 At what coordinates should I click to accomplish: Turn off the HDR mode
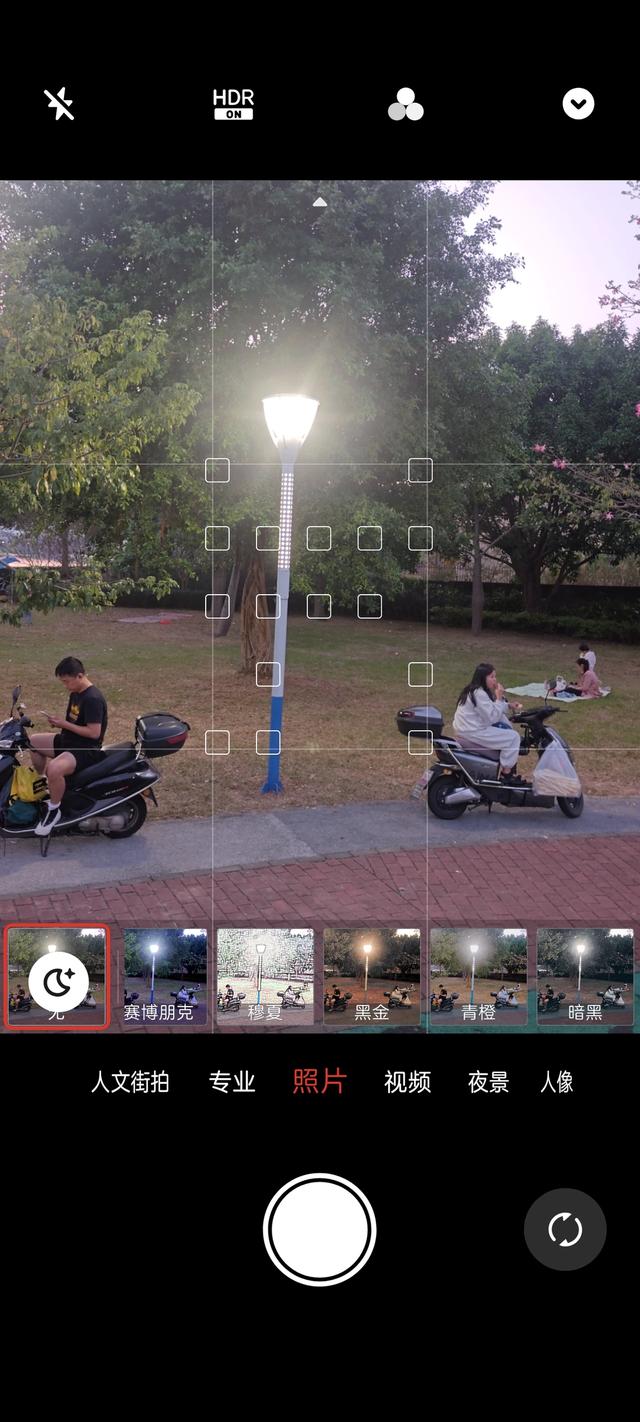[x=233, y=104]
